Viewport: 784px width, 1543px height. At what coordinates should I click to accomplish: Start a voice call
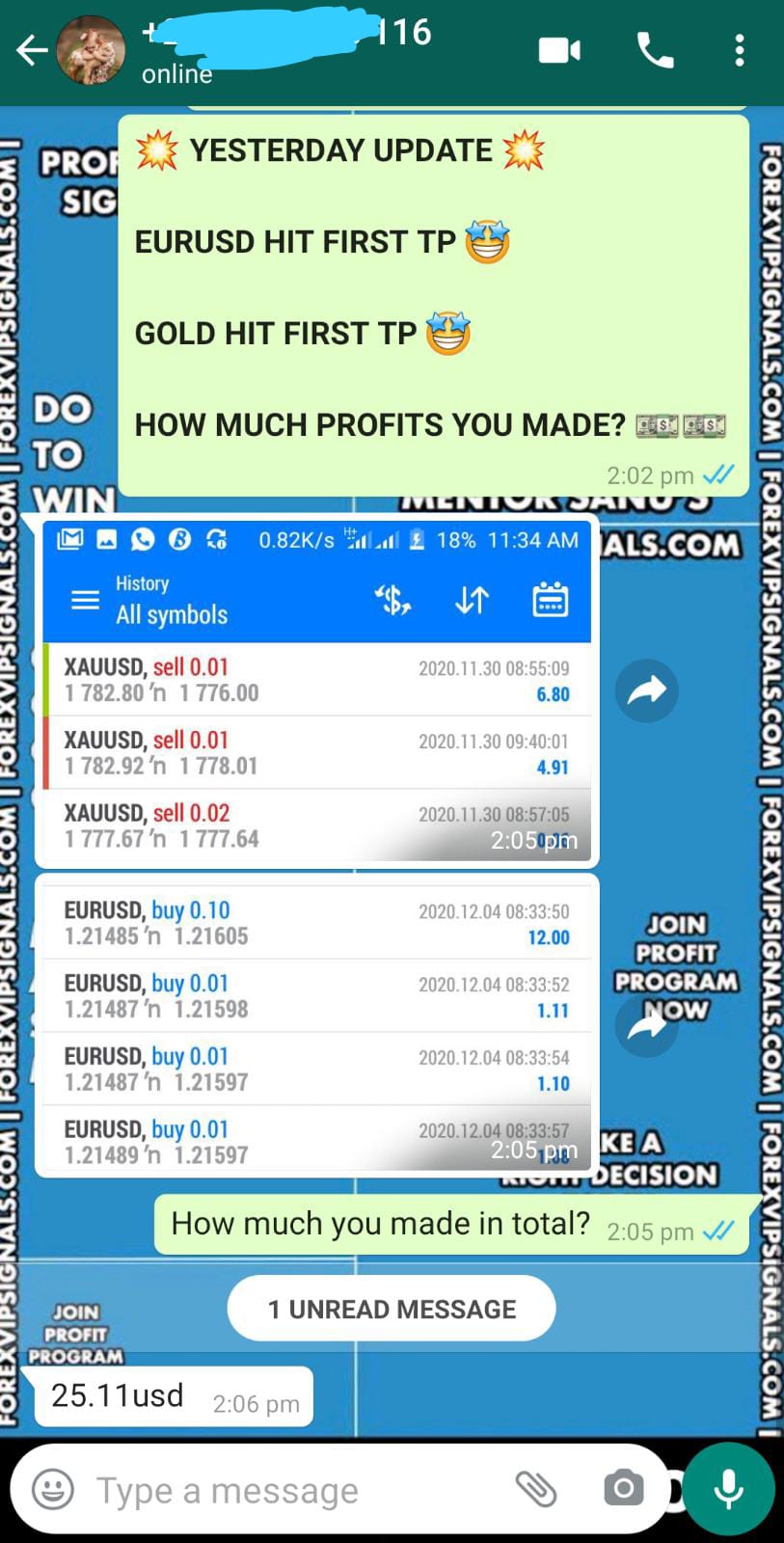656,51
